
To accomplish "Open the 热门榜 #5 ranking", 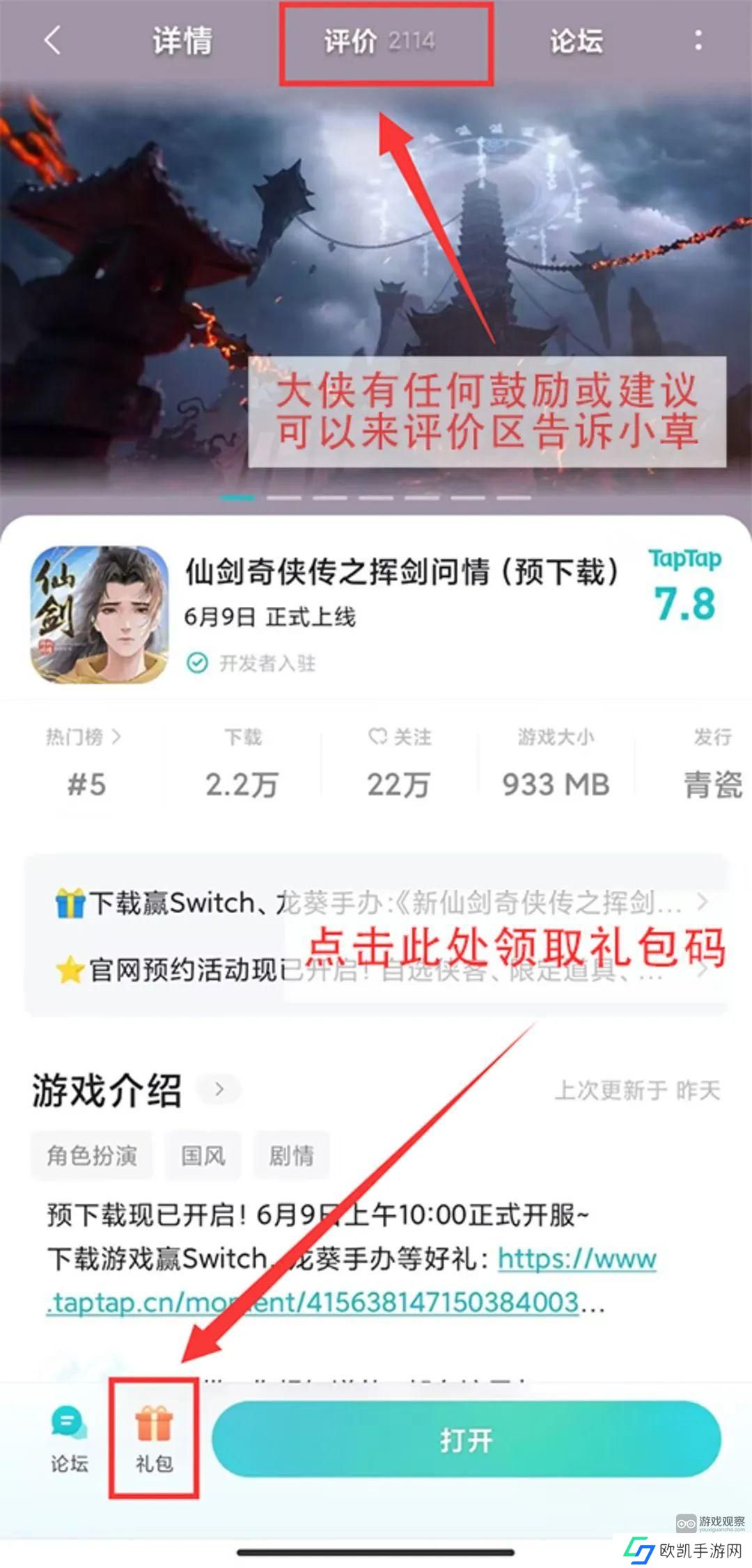I will click(x=85, y=764).
